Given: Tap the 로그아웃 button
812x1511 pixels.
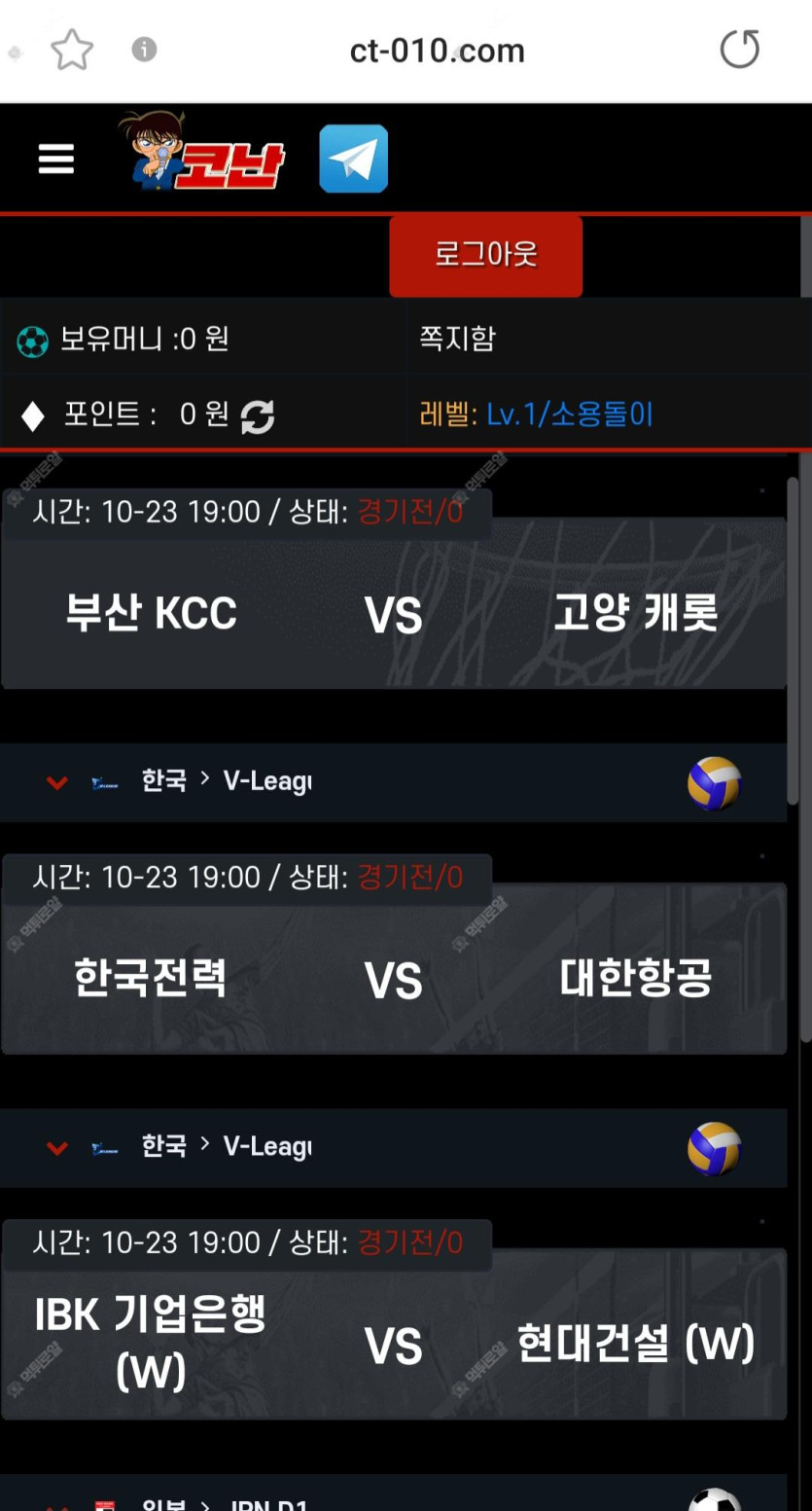Looking at the screenshot, I should [x=485, y=256].
